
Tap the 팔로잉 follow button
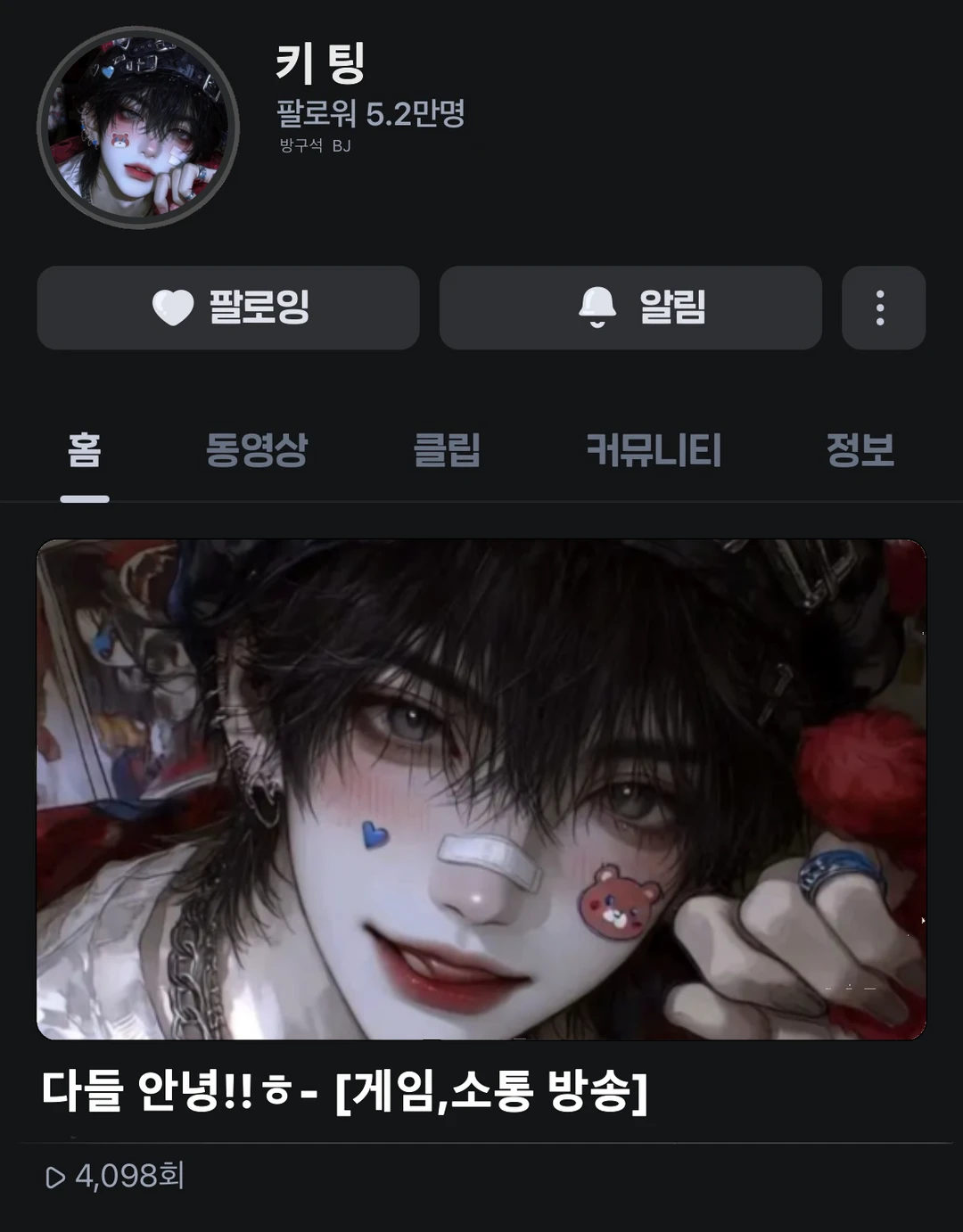(228, 308)
